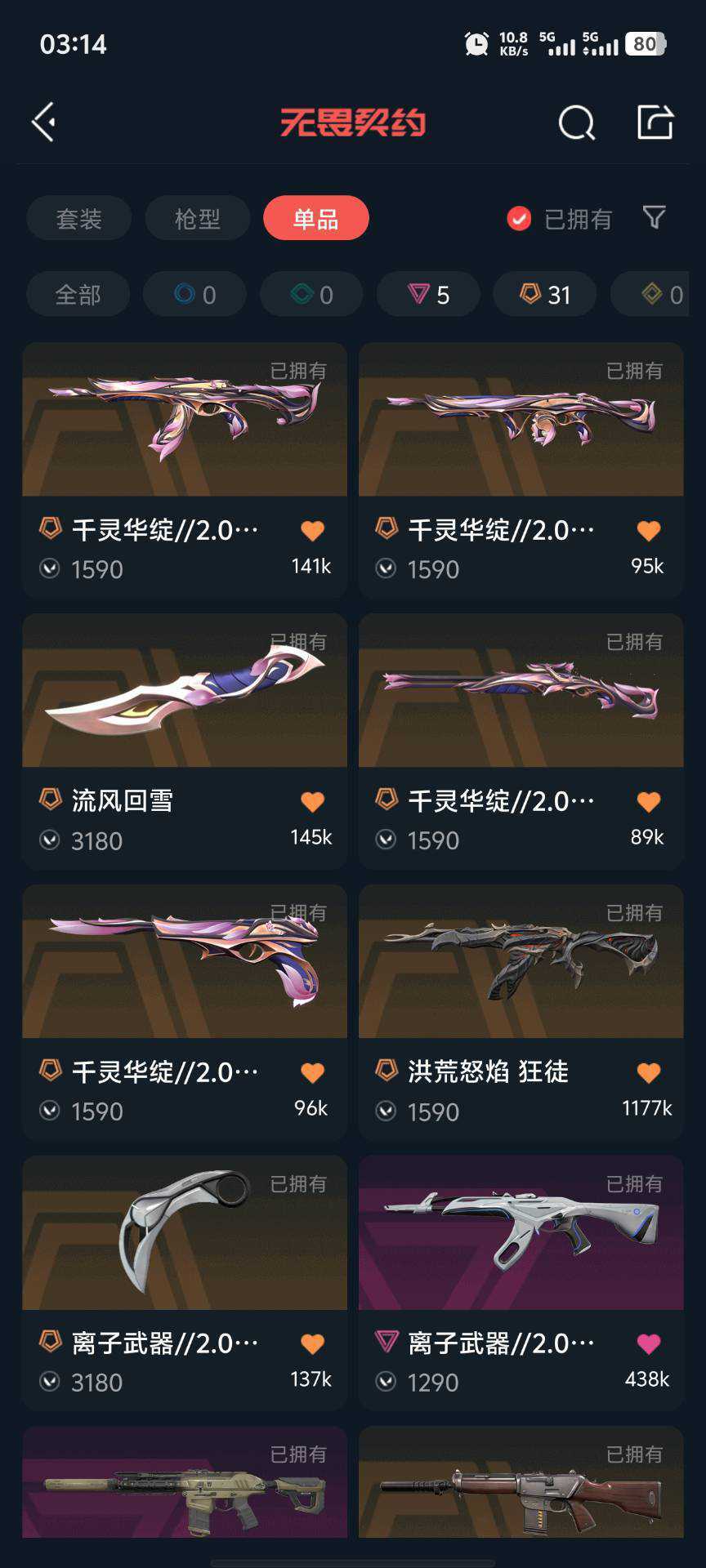Switch to the 枪型 tab
706x1568 pixels.
(x=197, y=218)
